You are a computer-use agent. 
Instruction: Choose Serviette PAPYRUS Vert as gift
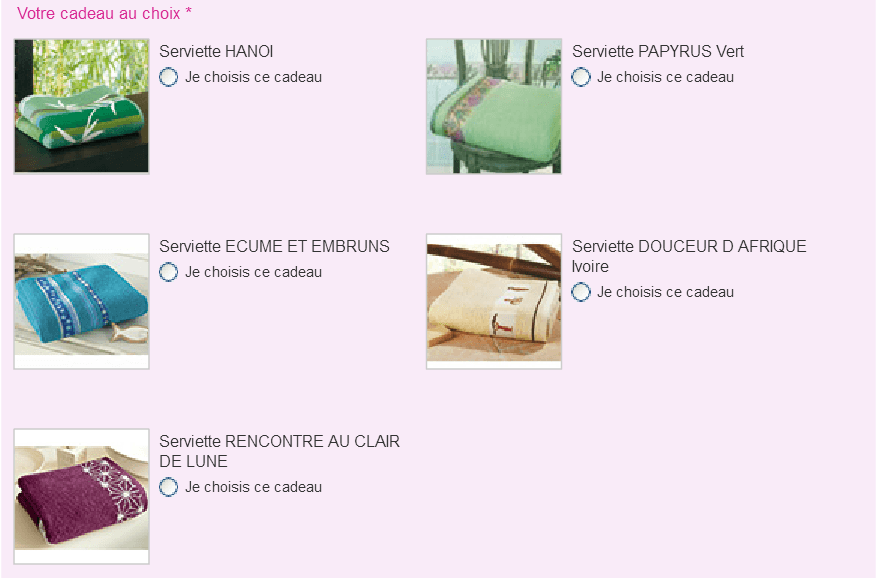pyautogui.click(x=581, y=77)
